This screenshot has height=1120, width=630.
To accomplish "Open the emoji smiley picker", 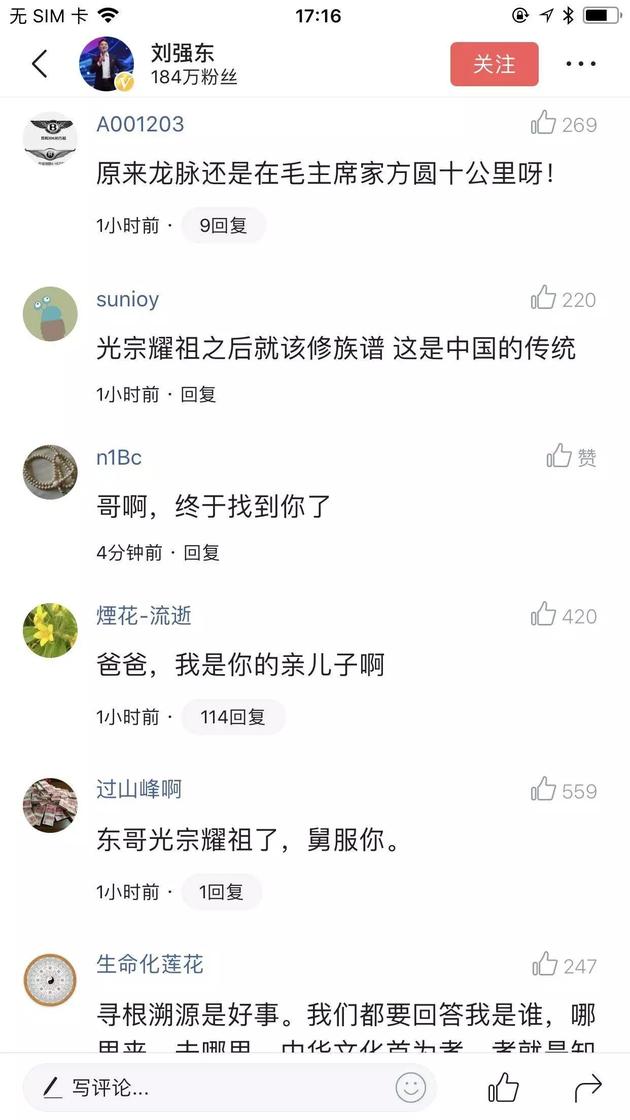I will click(x=411, y=1088).
